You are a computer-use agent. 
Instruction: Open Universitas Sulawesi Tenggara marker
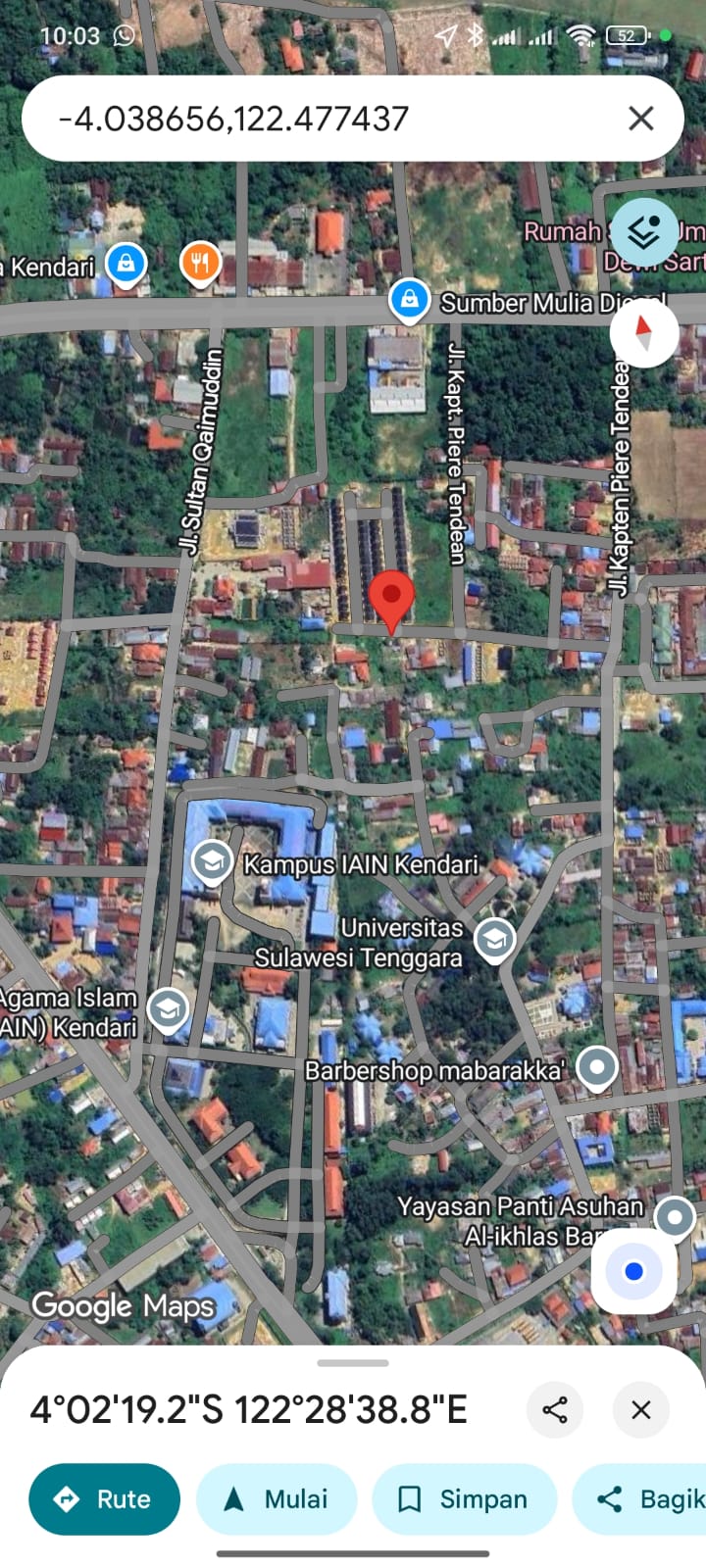[495, 939]
